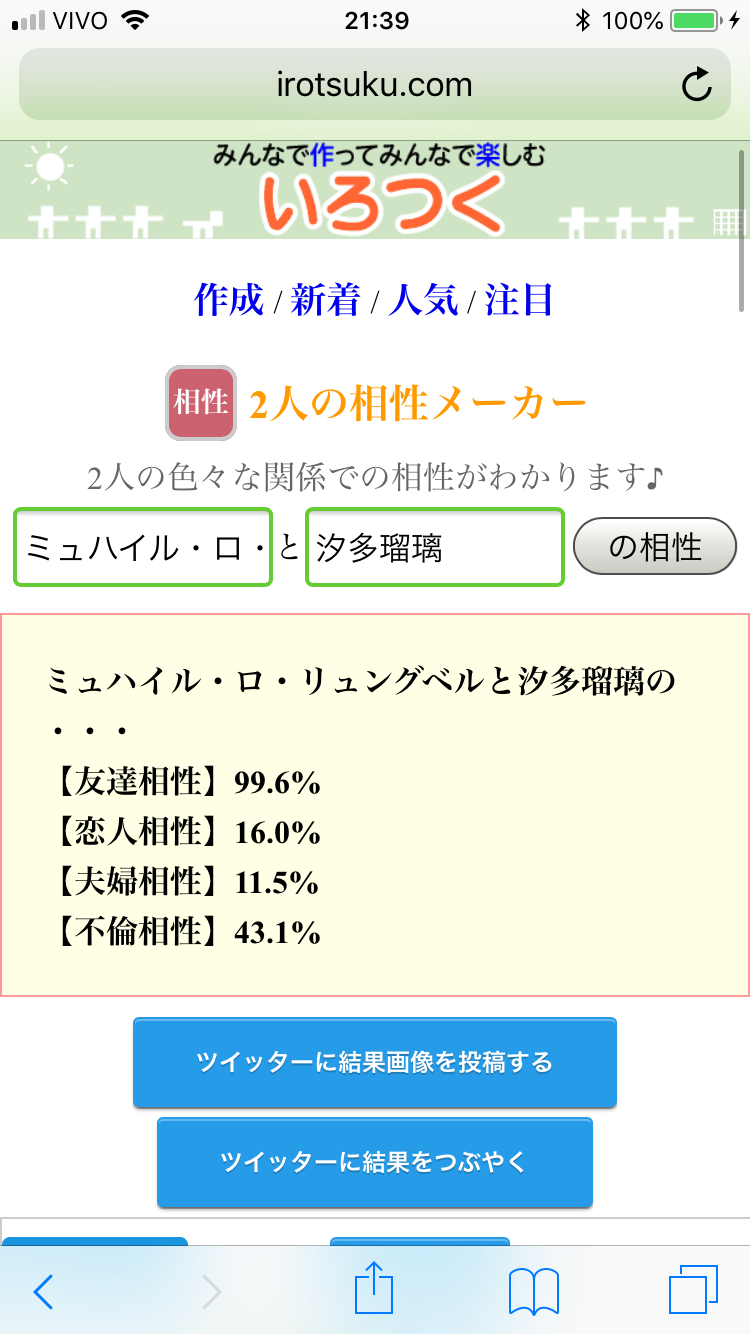The height and width of the screenshot is (1334, 750).
Task: Tweet result with ツイッターに結果をつぶやく
Action: [x=374, y=1162]
